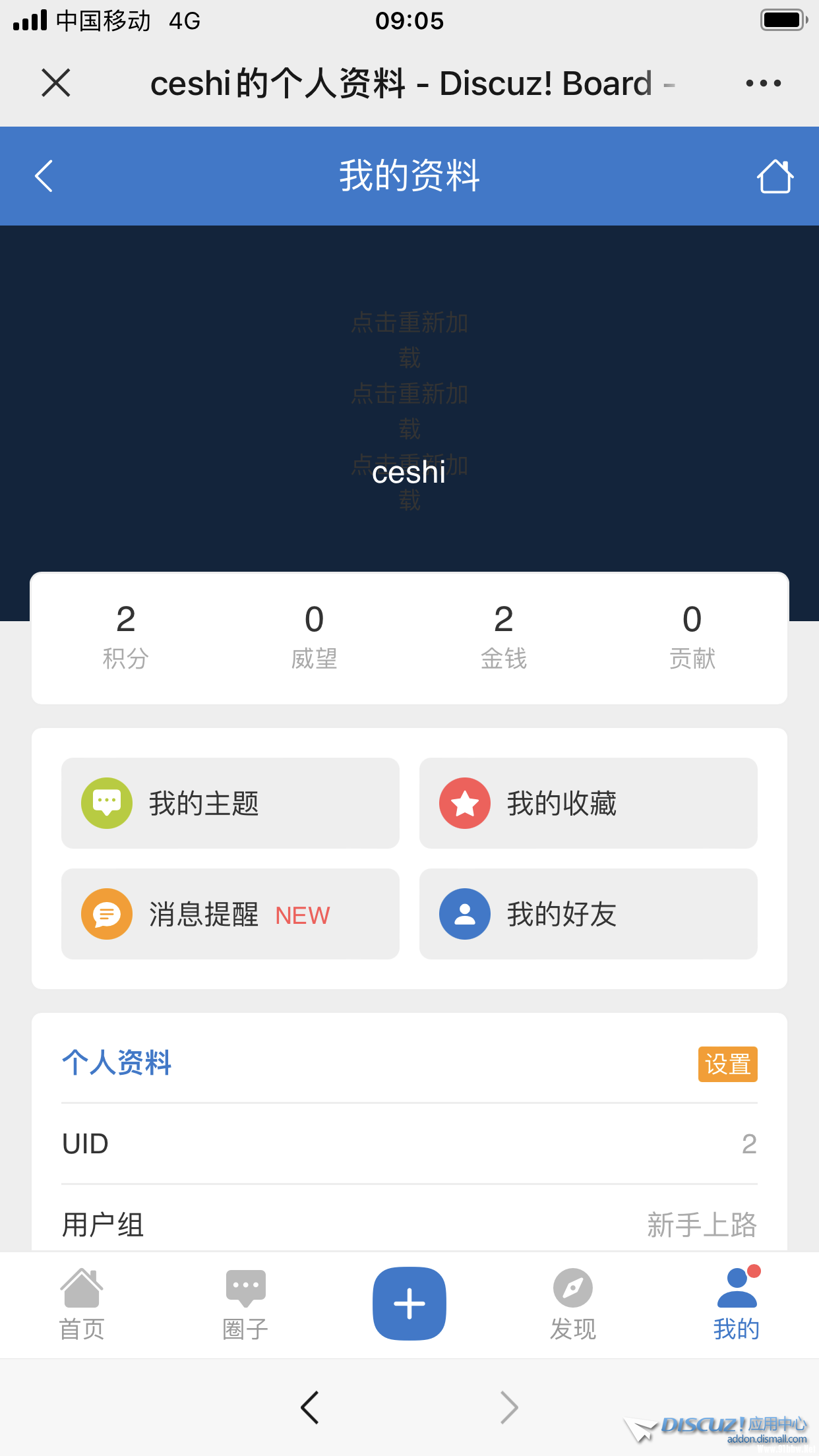Viewport: 819px width, 1456px height.
Task: Tap the browser back arrow at bottom
Action: pyautogui.click(x=310, y=1408)
